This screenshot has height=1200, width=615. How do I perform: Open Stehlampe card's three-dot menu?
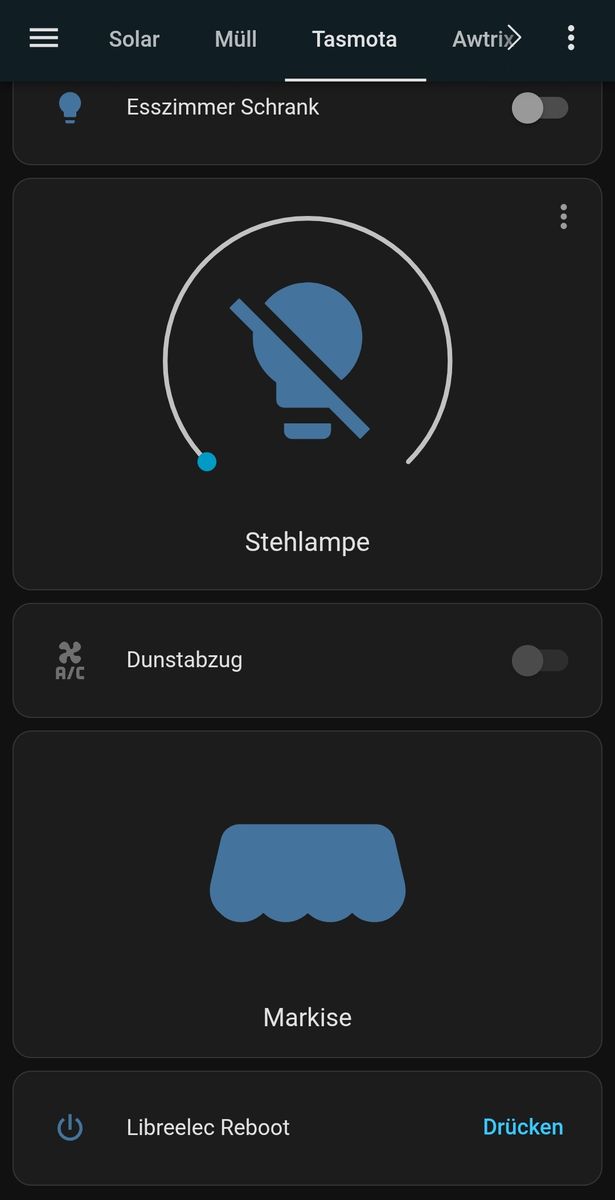point(564,216)
